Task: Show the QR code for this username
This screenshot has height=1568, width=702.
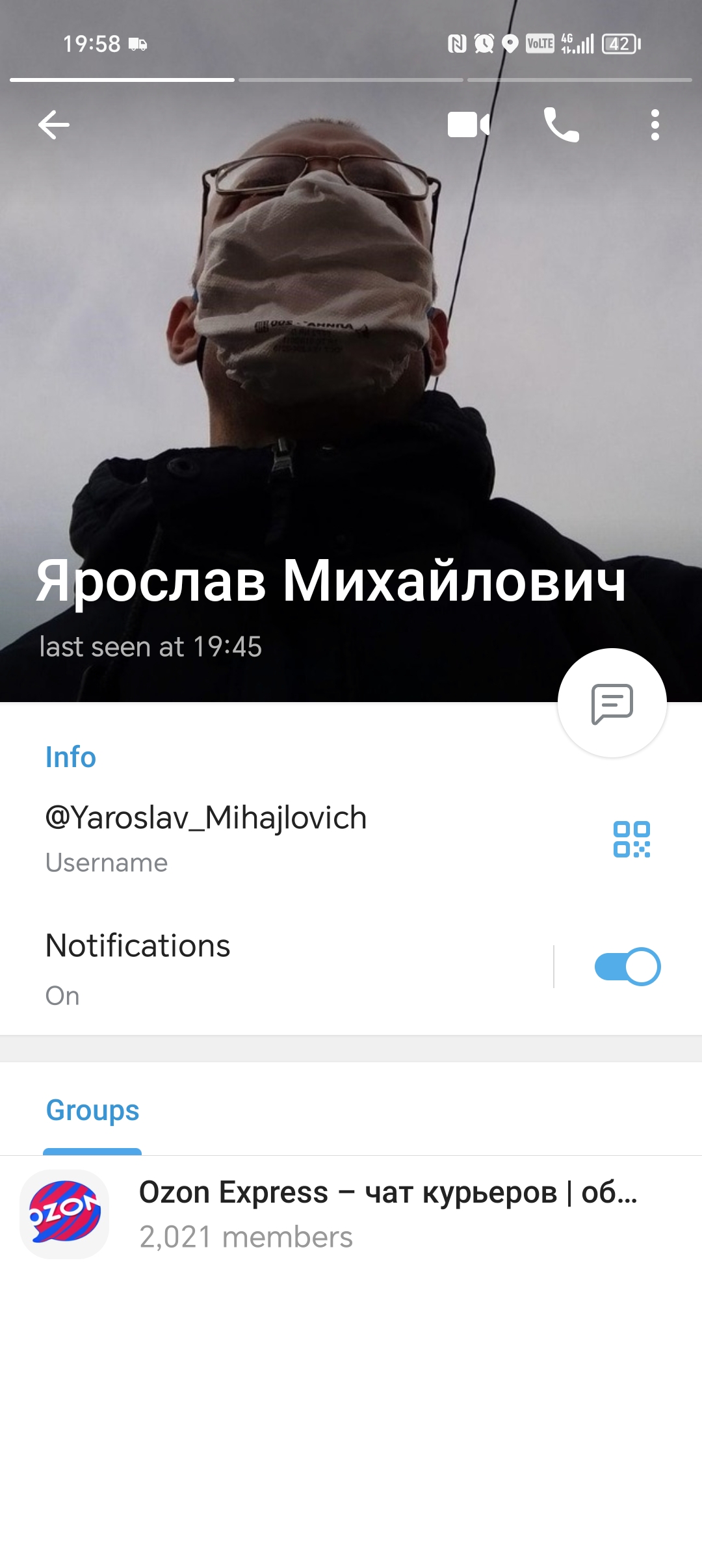Action: 632,839
